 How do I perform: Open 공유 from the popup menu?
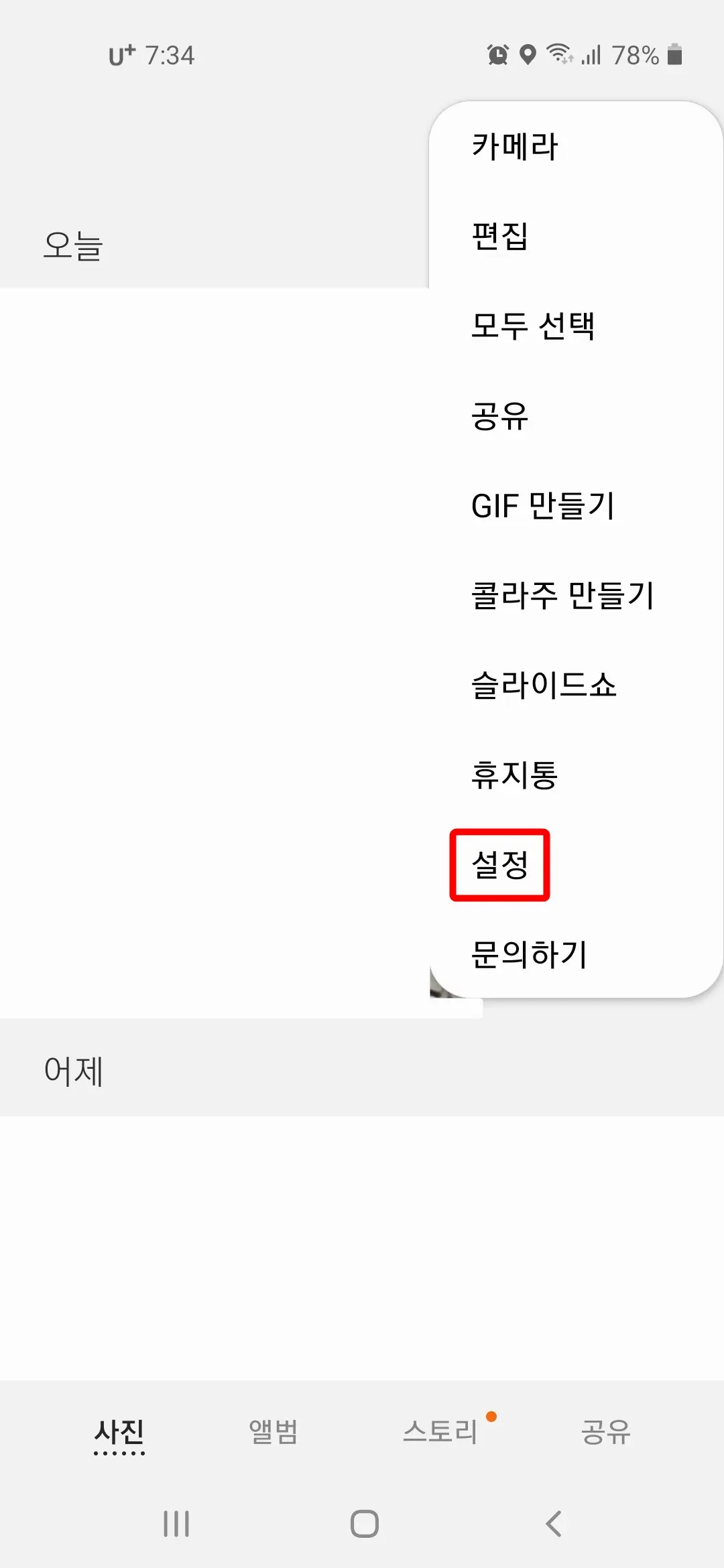(499, 417)
